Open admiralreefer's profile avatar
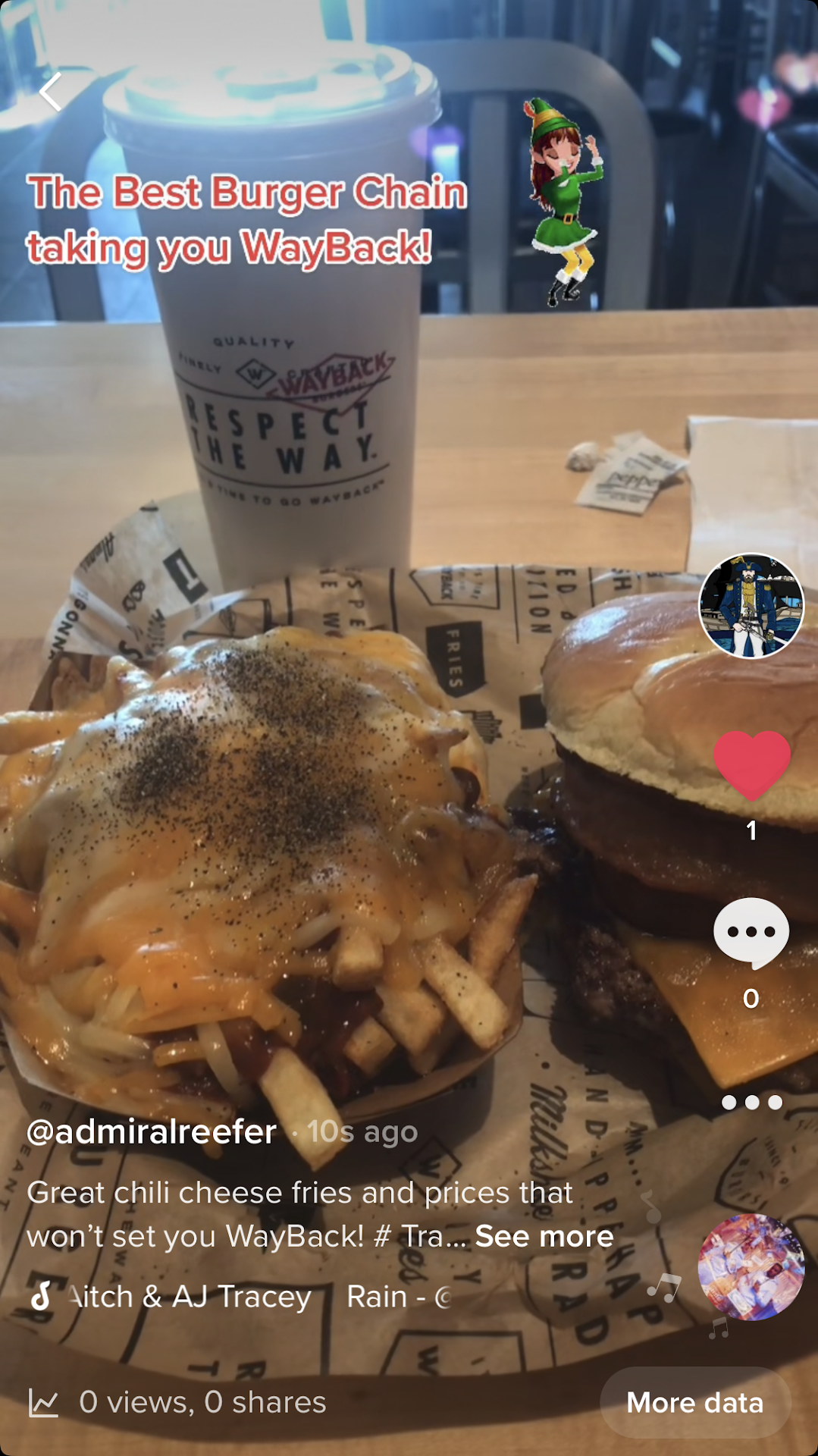Viewport: 818px width, 1456px height. coord(751,605)
